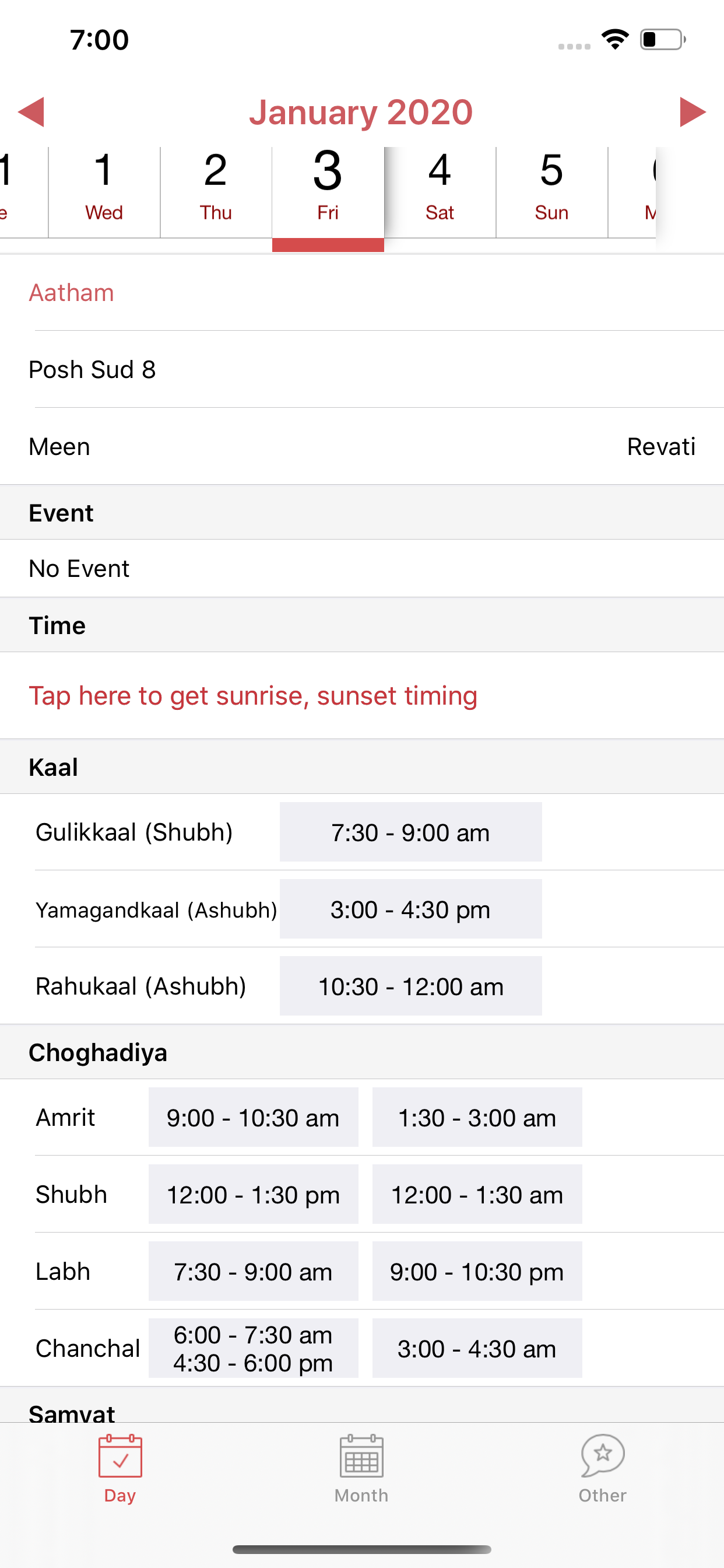Tap Amrit's 9:00-10:30 am chip
This screenshot has width=724, height=1568.
click(253, 1118)
